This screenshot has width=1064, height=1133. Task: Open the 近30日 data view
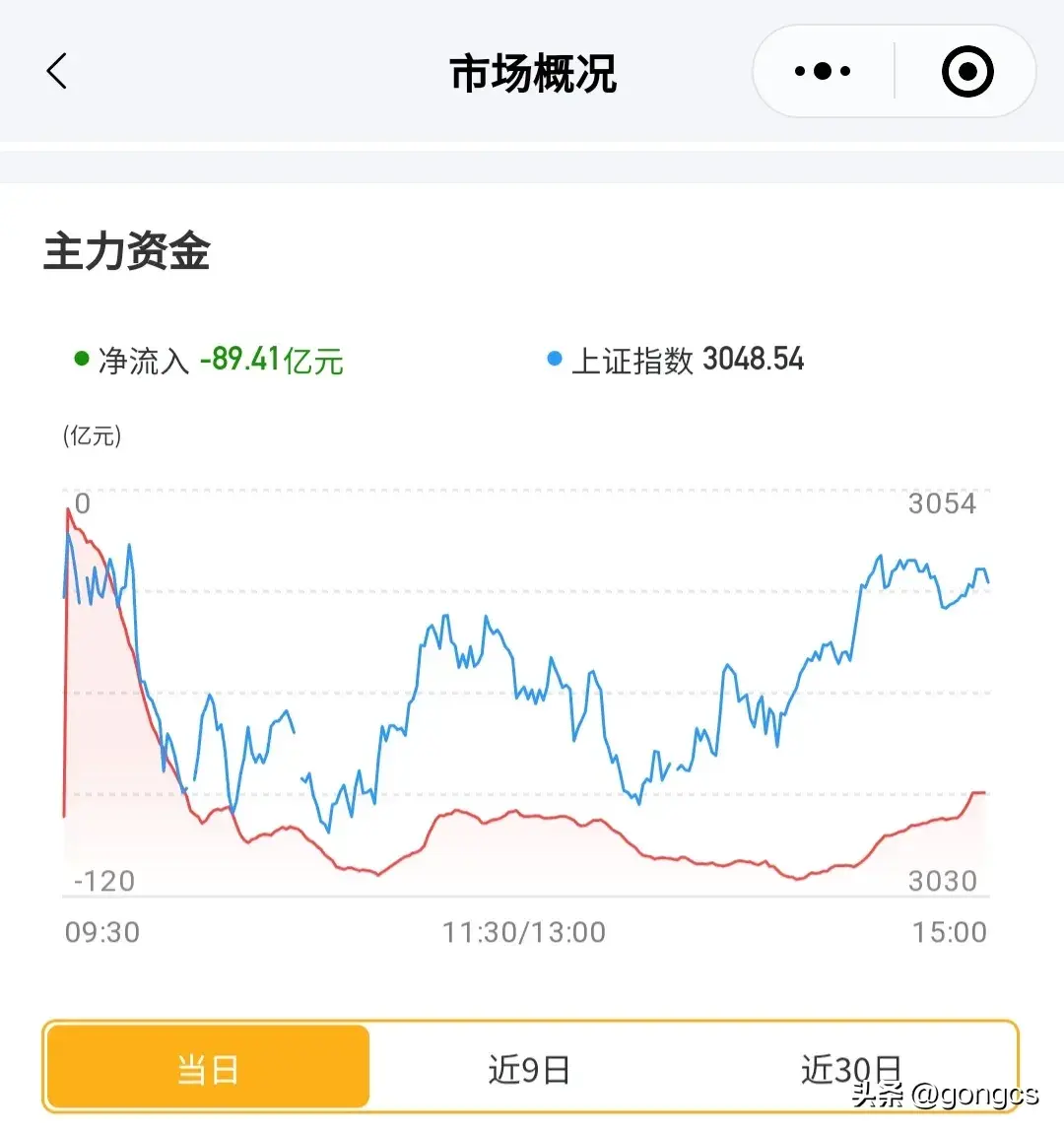[849, 1067]
